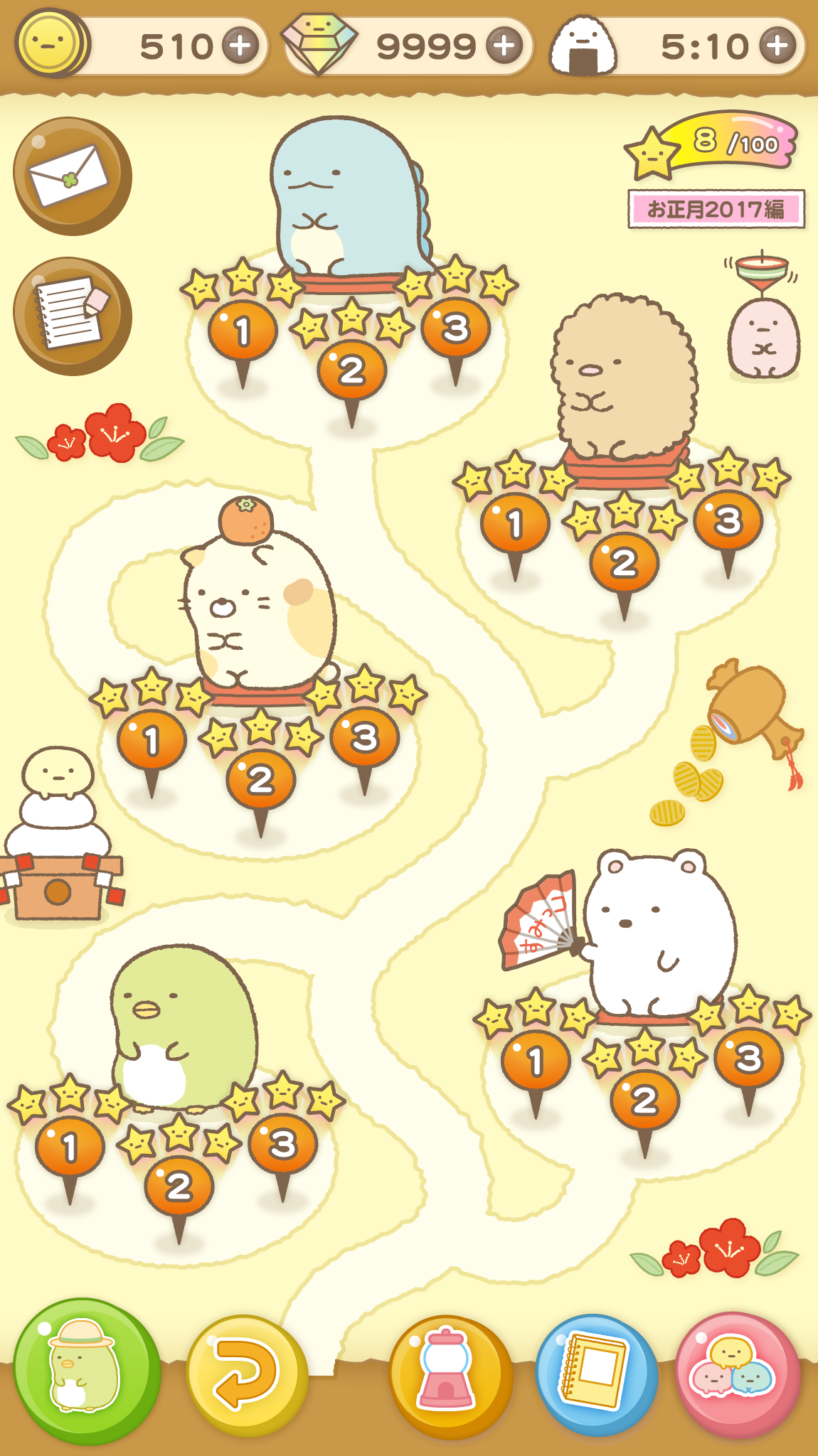Play stage 3 under the brown tonkatsu
The image size is (818, 1456).
point(728,521)
